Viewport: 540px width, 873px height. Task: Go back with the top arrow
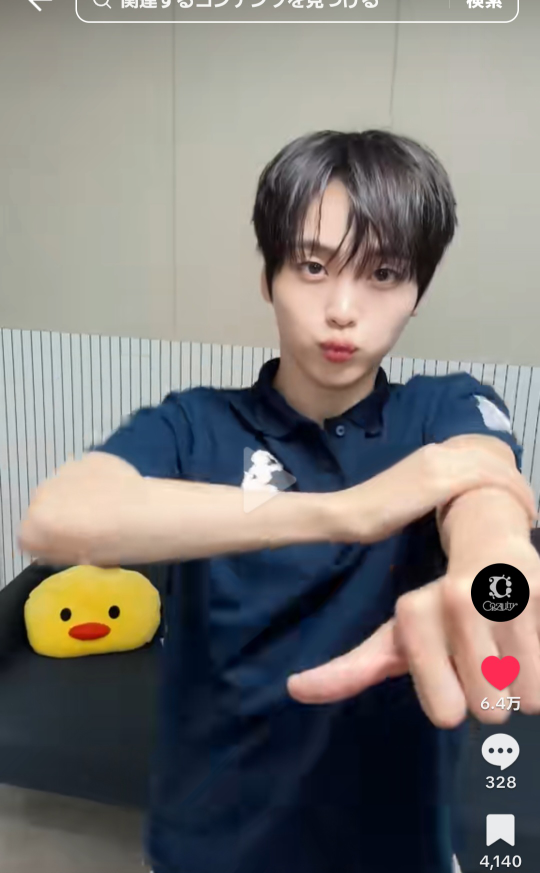click(x=39, y=3)
